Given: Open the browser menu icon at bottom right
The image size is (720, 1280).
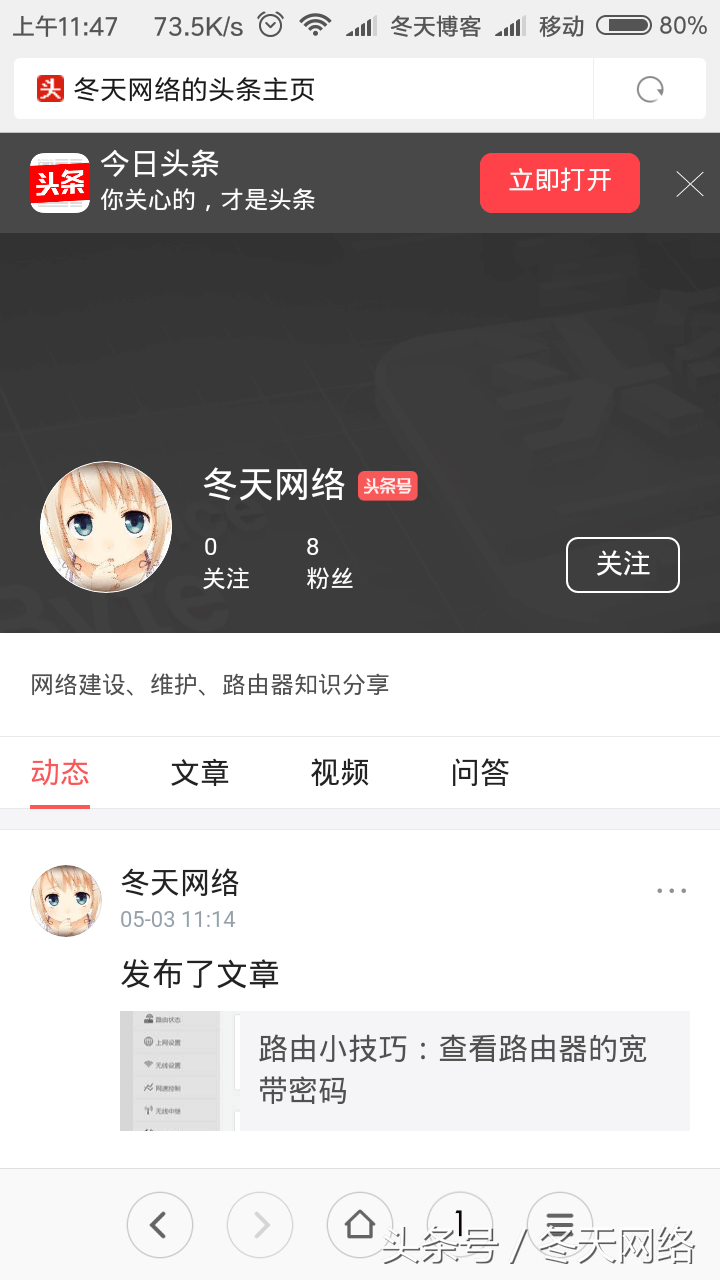Looking at the screenshot, I should 560,1224.
